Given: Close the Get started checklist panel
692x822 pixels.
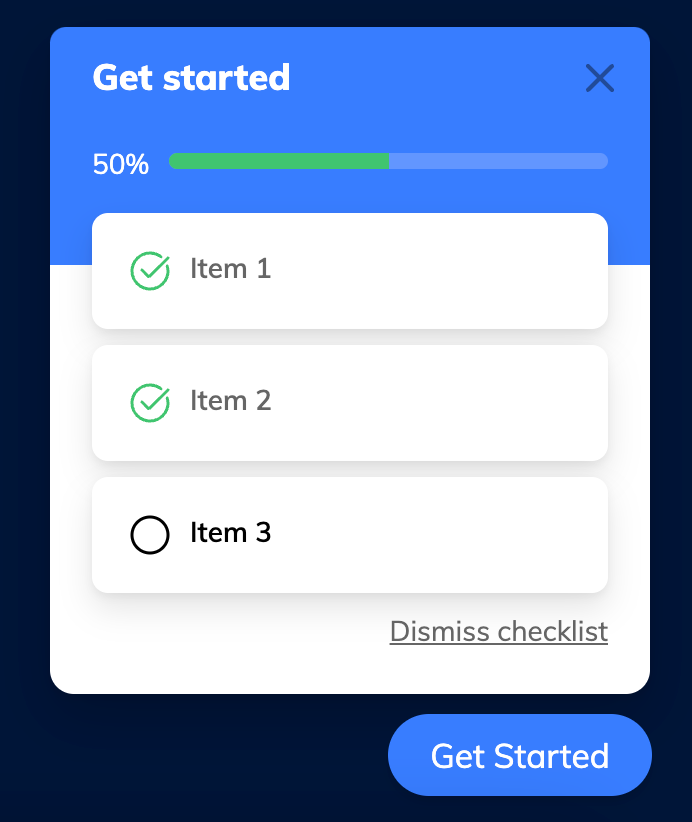Looking at the screenshot, I should point(599,78).
